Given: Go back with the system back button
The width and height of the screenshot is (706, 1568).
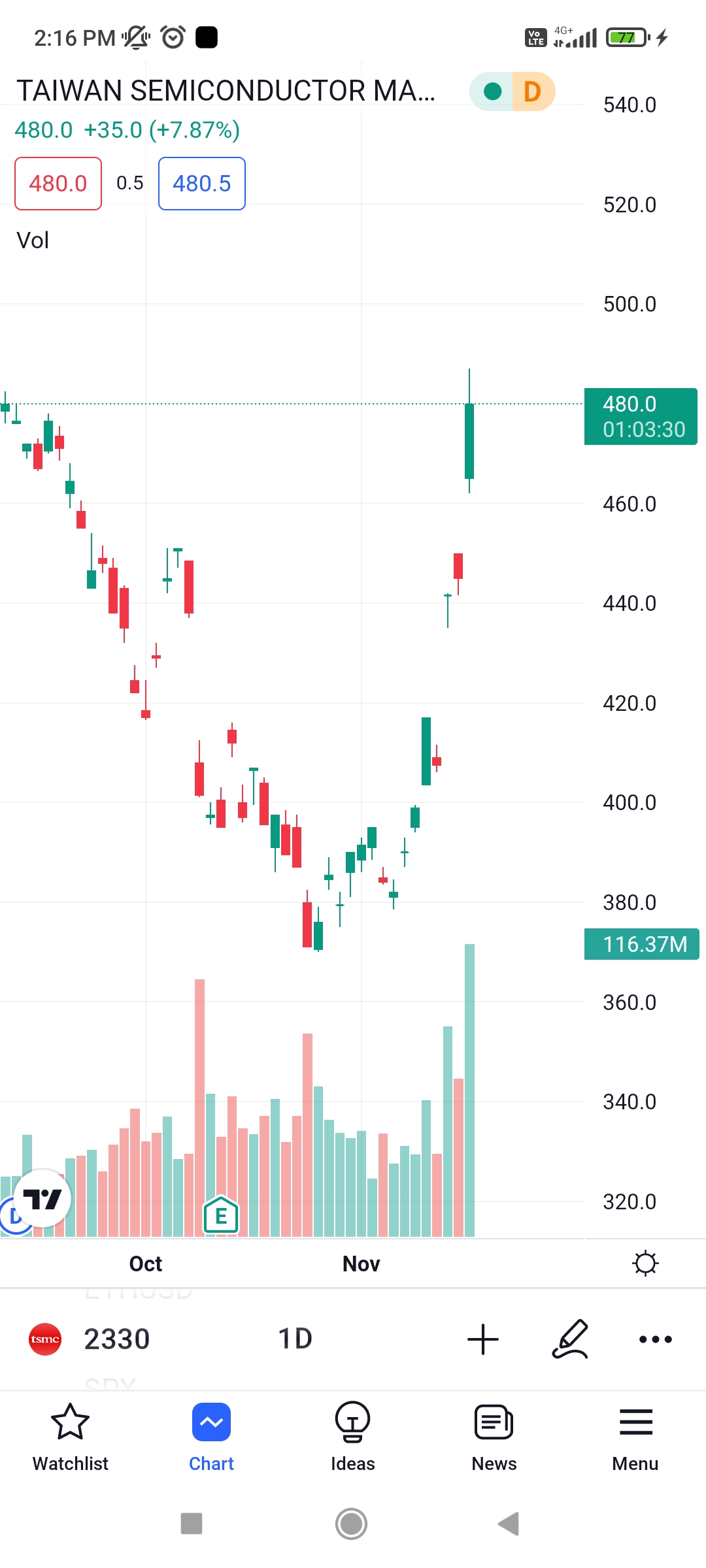Looking at the screenshot, I should tap(509, 1524).
